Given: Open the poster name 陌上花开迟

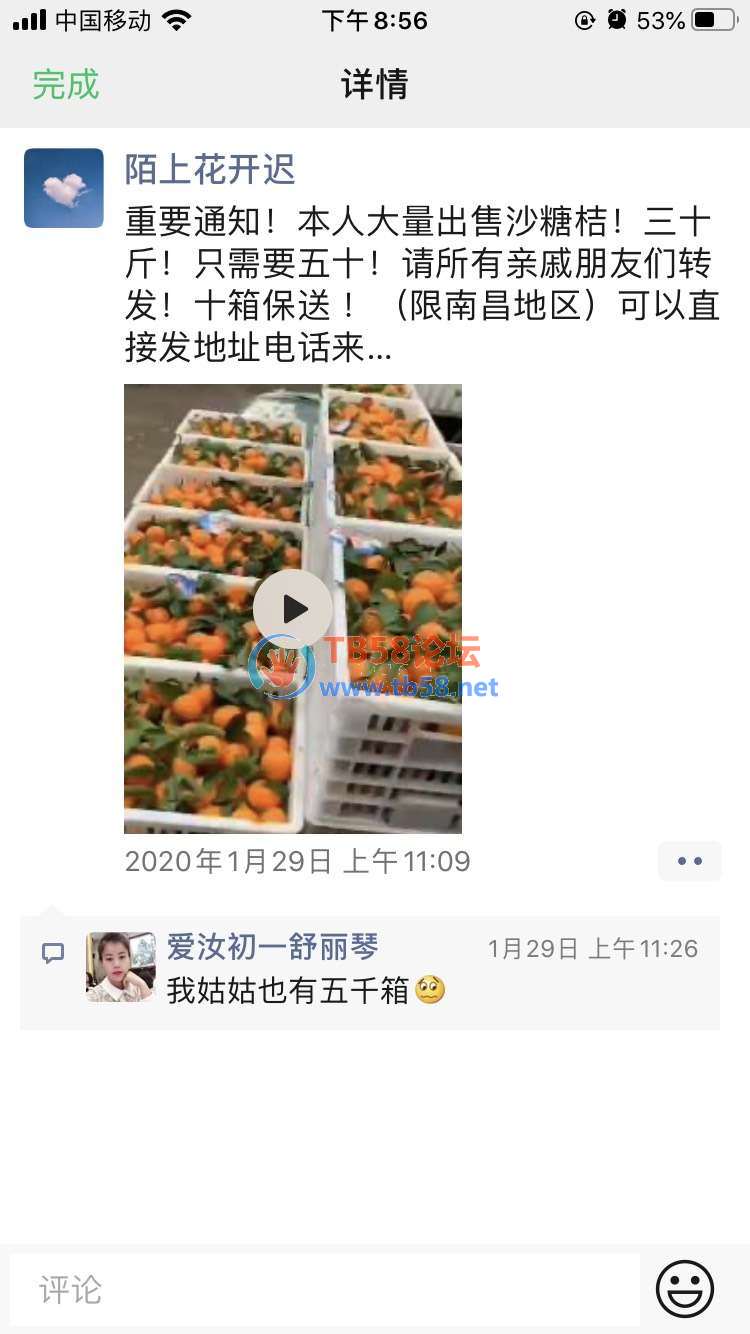Looking at the screenshot, I should click(x=210, y=170).
